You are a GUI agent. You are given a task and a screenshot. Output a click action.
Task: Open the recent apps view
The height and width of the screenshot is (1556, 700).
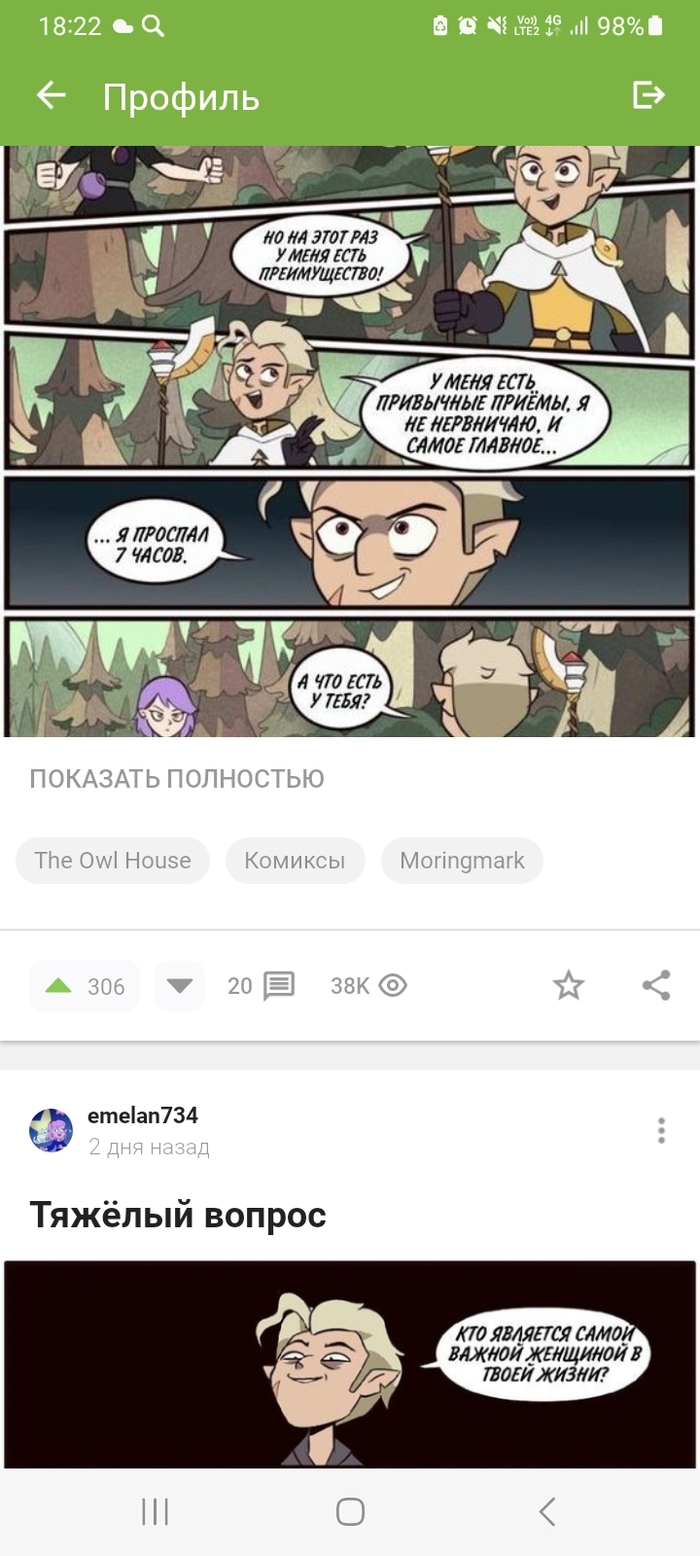[x=155, y=1511]
